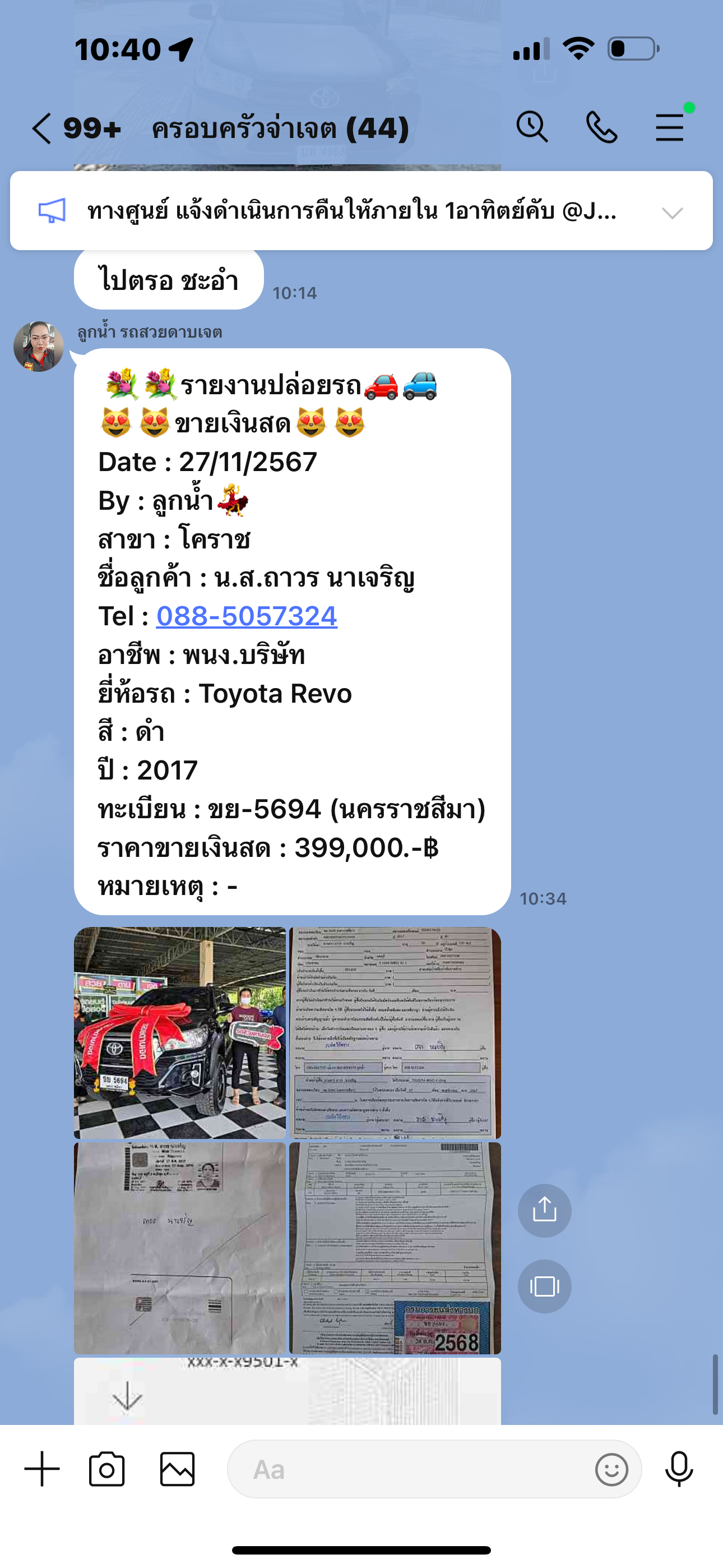Viewport: 723px width, 1568px height.
Task: Expand the pinned announcement banner
Action: [x=672, y=212]
